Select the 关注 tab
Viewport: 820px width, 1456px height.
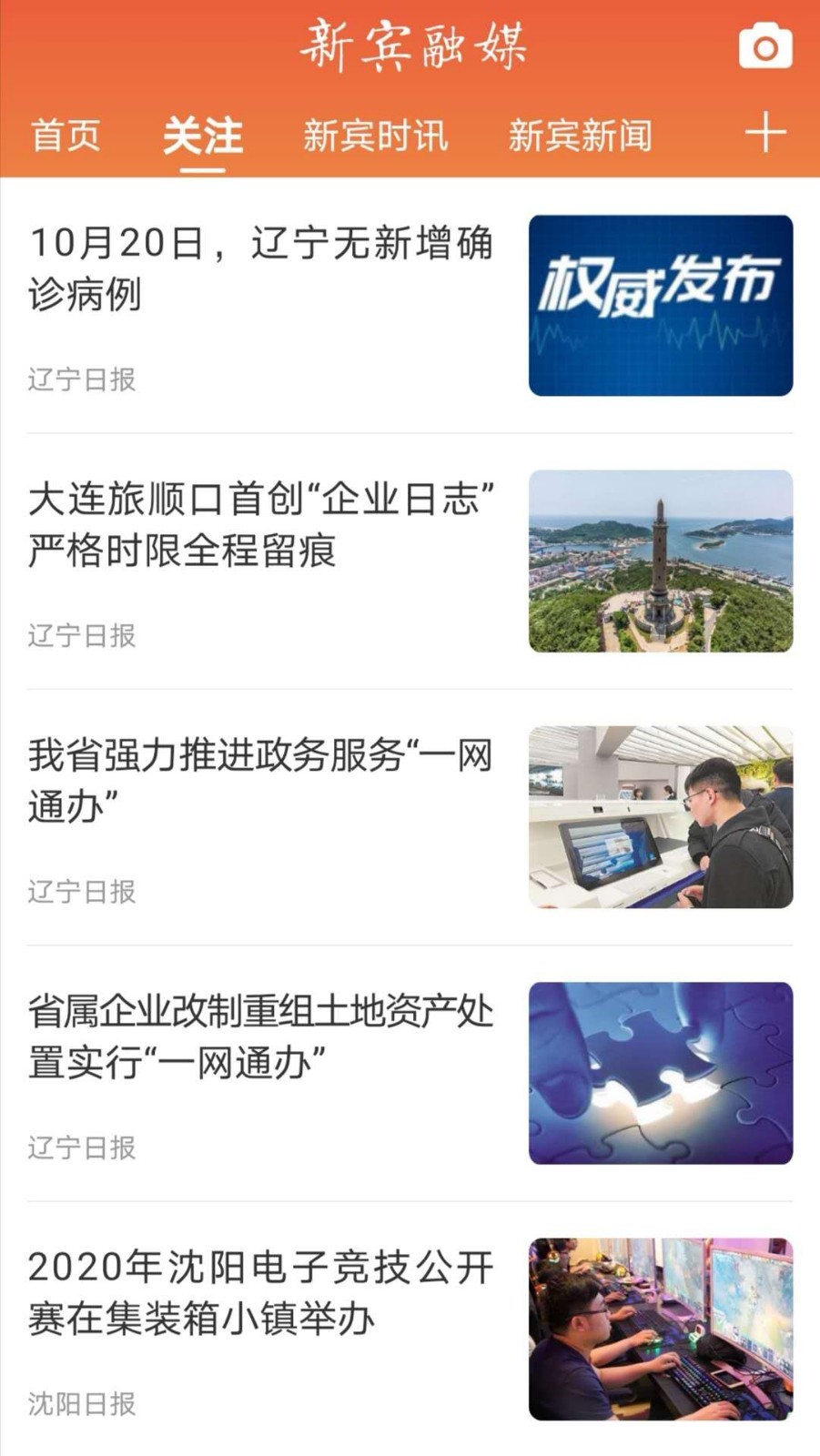click(x=202, y=136)
